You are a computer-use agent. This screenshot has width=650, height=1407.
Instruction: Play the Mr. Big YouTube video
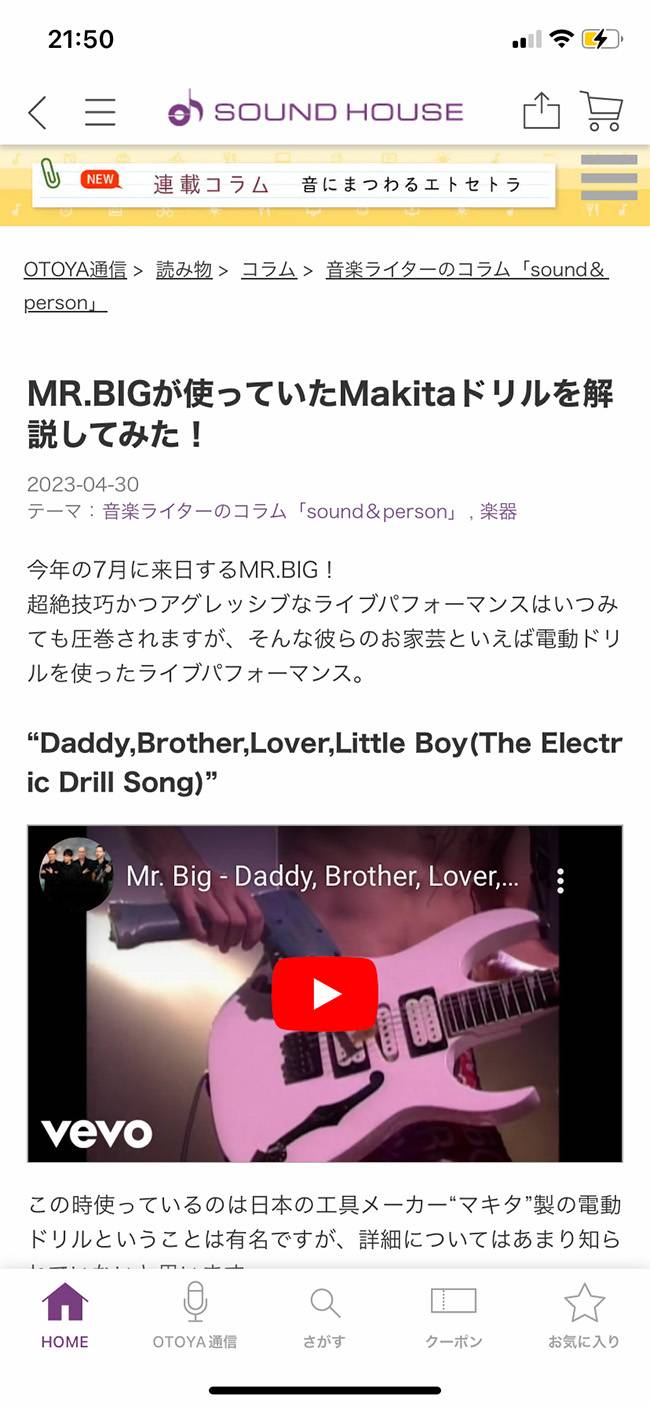[325, 993]
